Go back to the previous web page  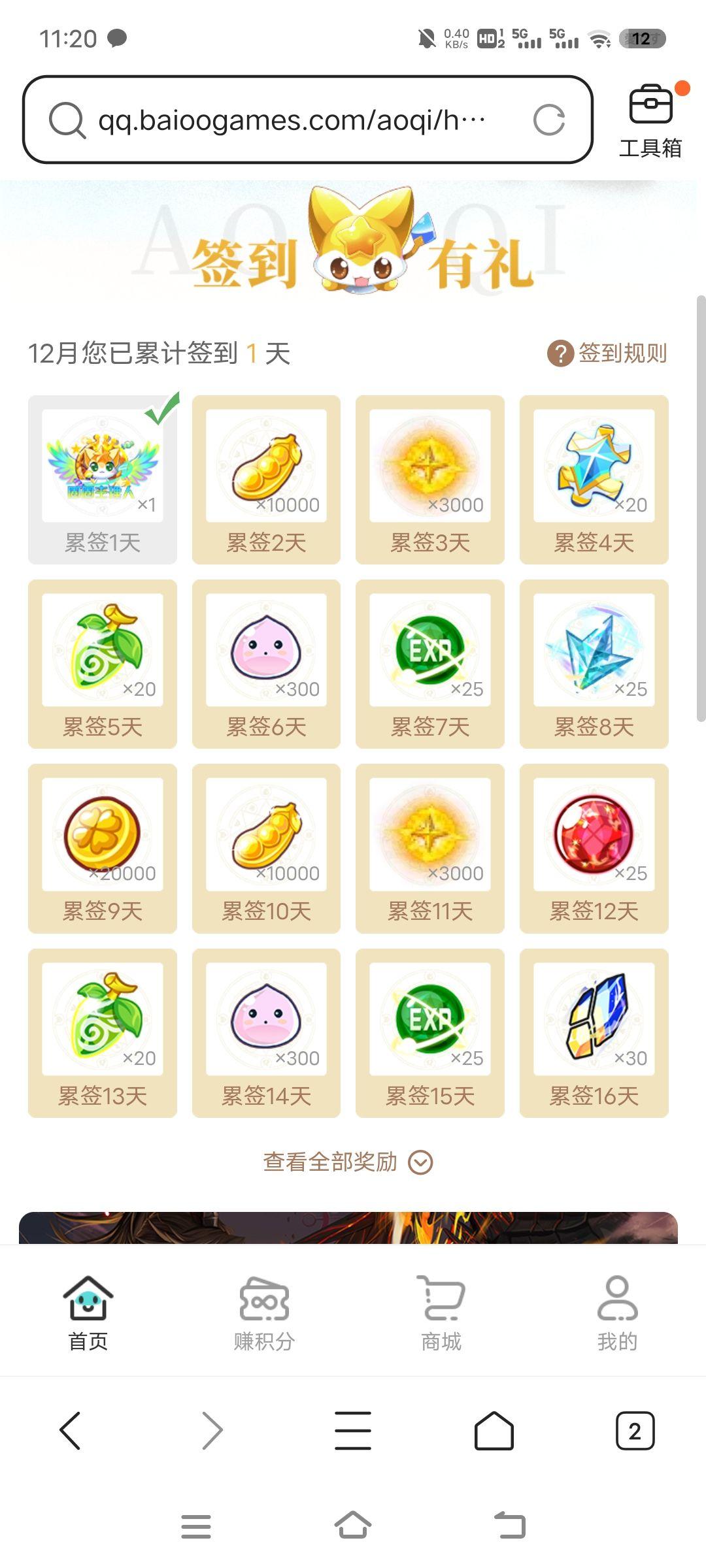tap(70, 1431)
